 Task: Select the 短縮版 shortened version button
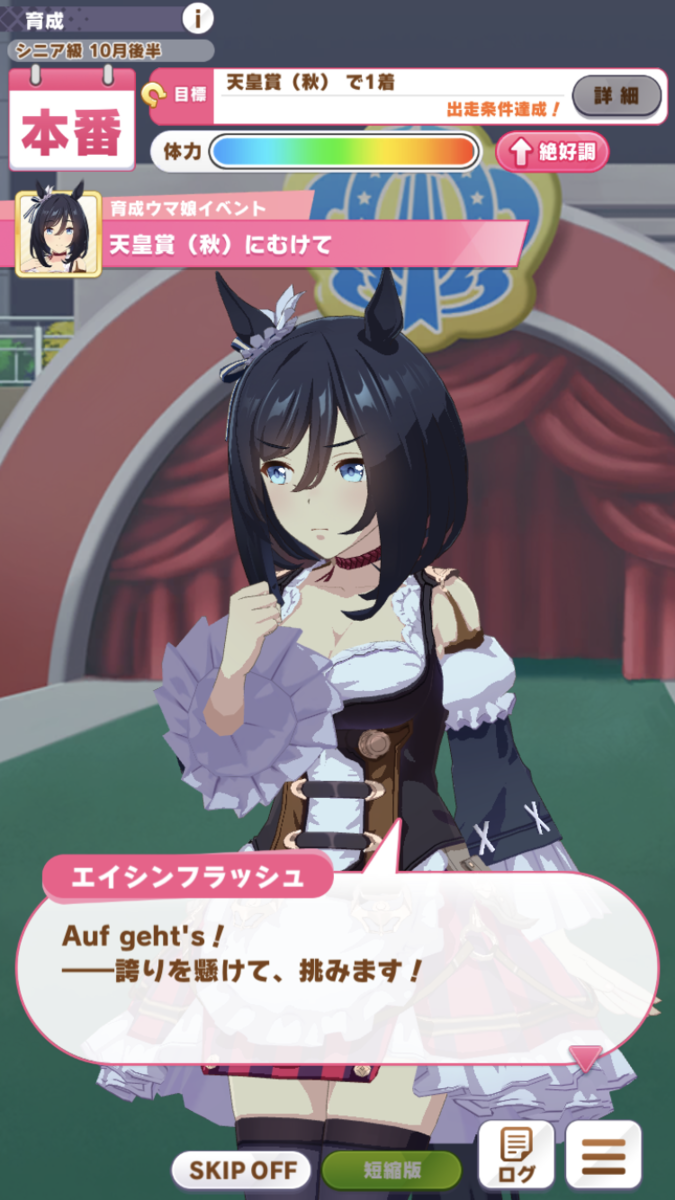click(391, 1169)
